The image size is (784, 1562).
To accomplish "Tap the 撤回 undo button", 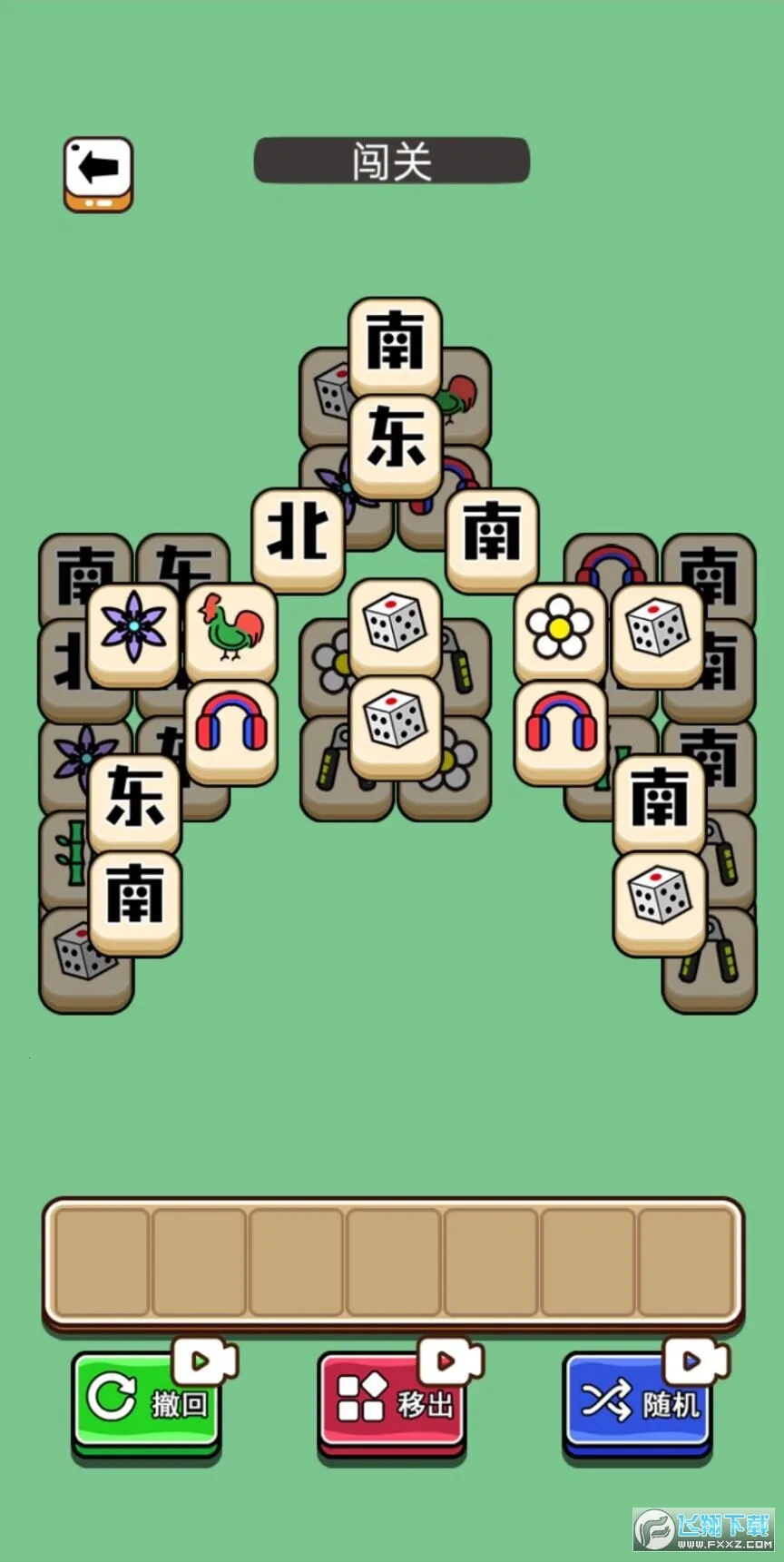I will coord(146,1402).
